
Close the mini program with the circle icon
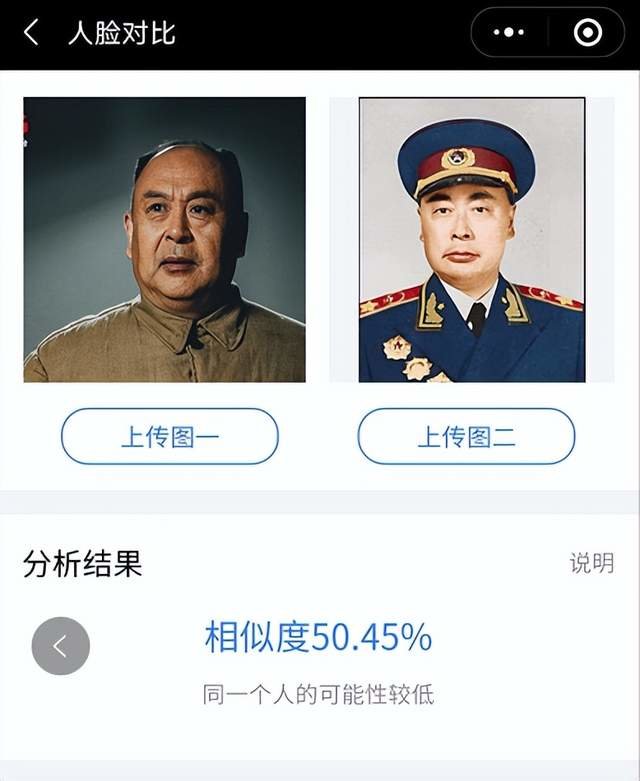tap(588, 33)
